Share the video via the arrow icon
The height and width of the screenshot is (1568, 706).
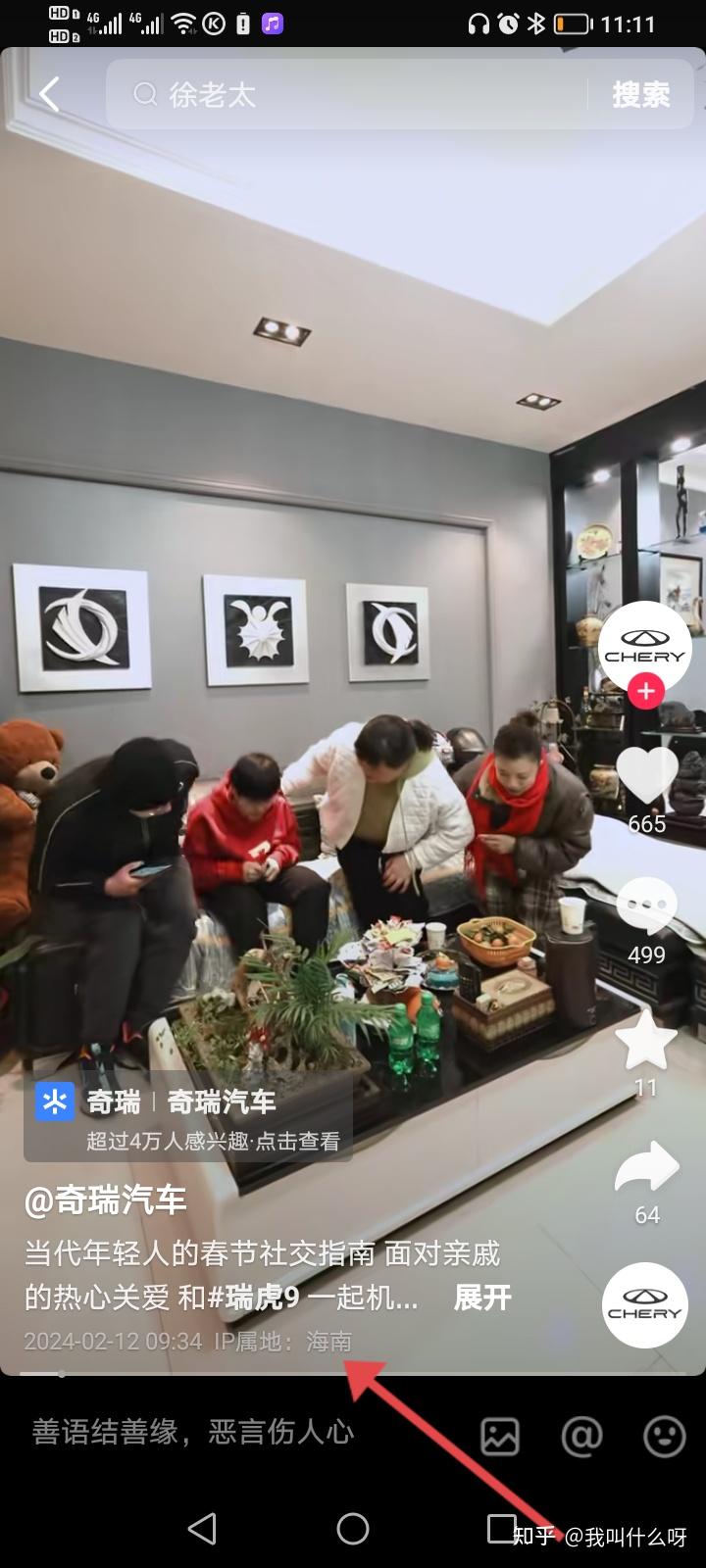click(x=646, y=1167)
